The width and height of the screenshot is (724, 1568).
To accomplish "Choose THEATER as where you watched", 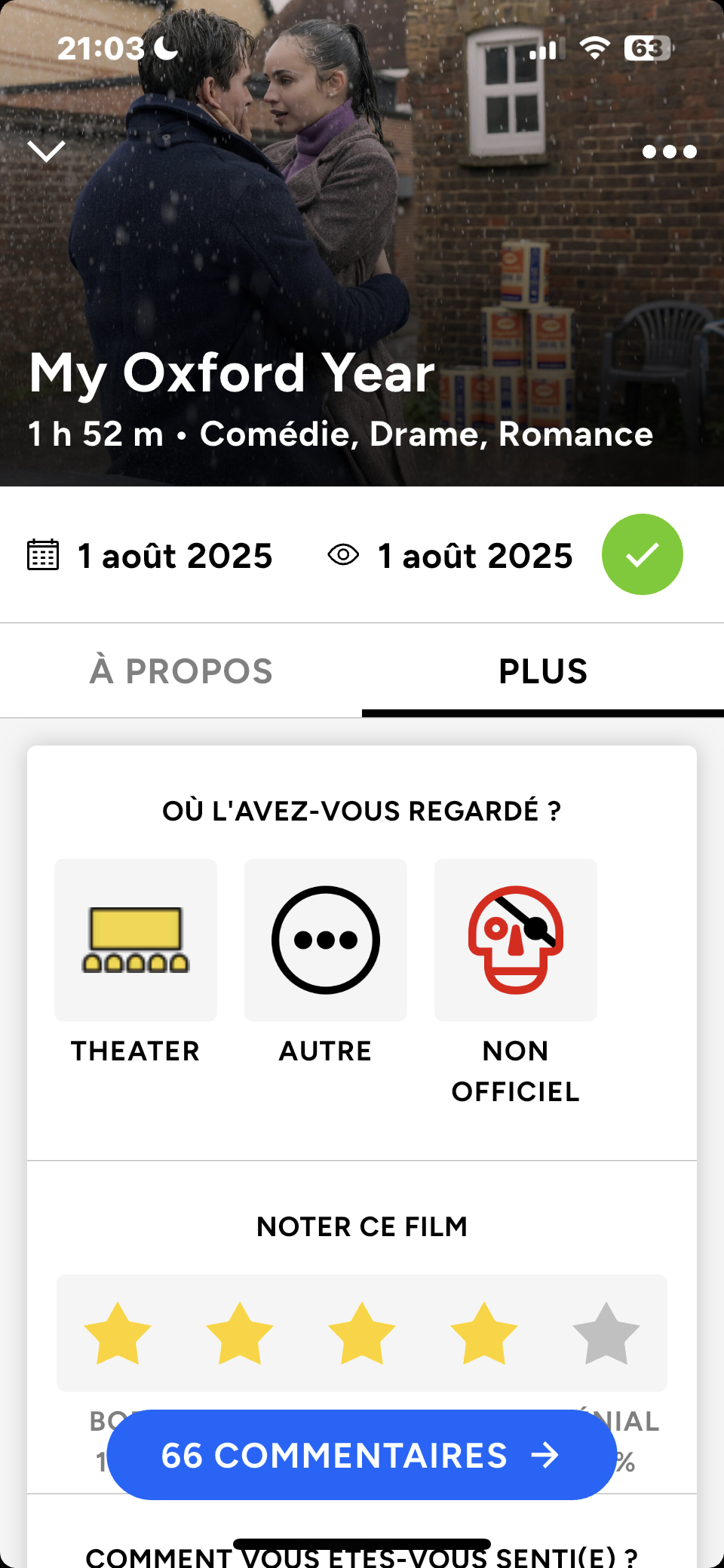I will click(136, 940).
